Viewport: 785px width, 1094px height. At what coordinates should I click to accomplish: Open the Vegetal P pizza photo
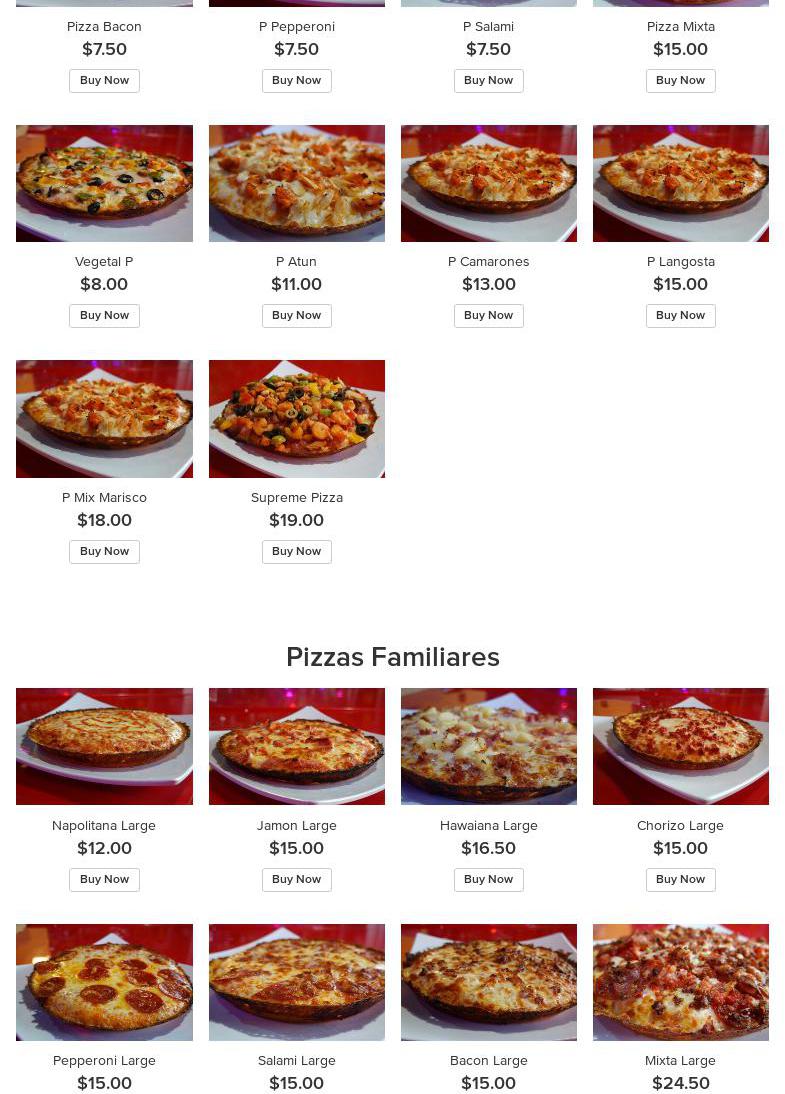[x=104, y=183]
